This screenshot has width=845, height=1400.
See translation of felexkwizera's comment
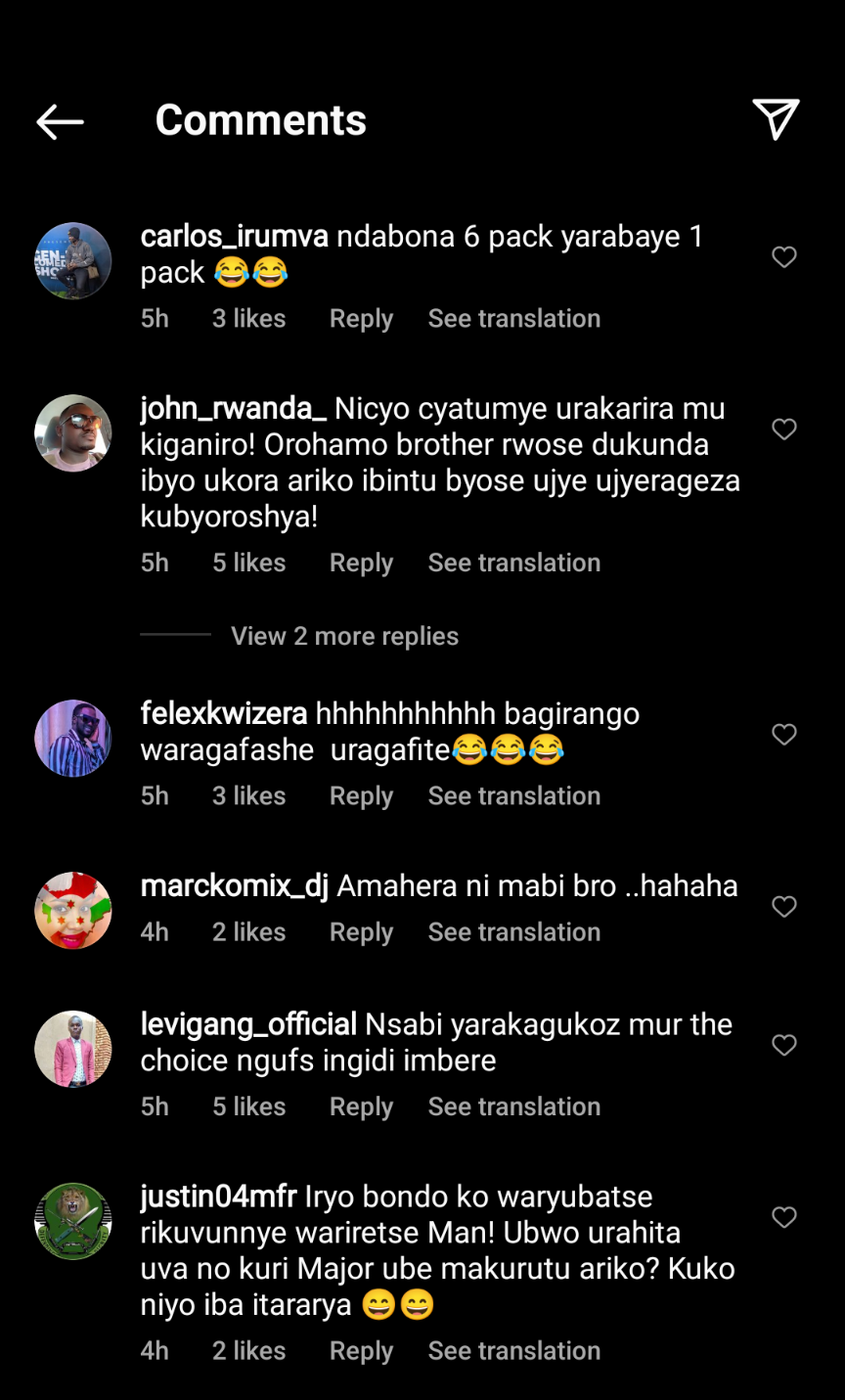point(513,796)
